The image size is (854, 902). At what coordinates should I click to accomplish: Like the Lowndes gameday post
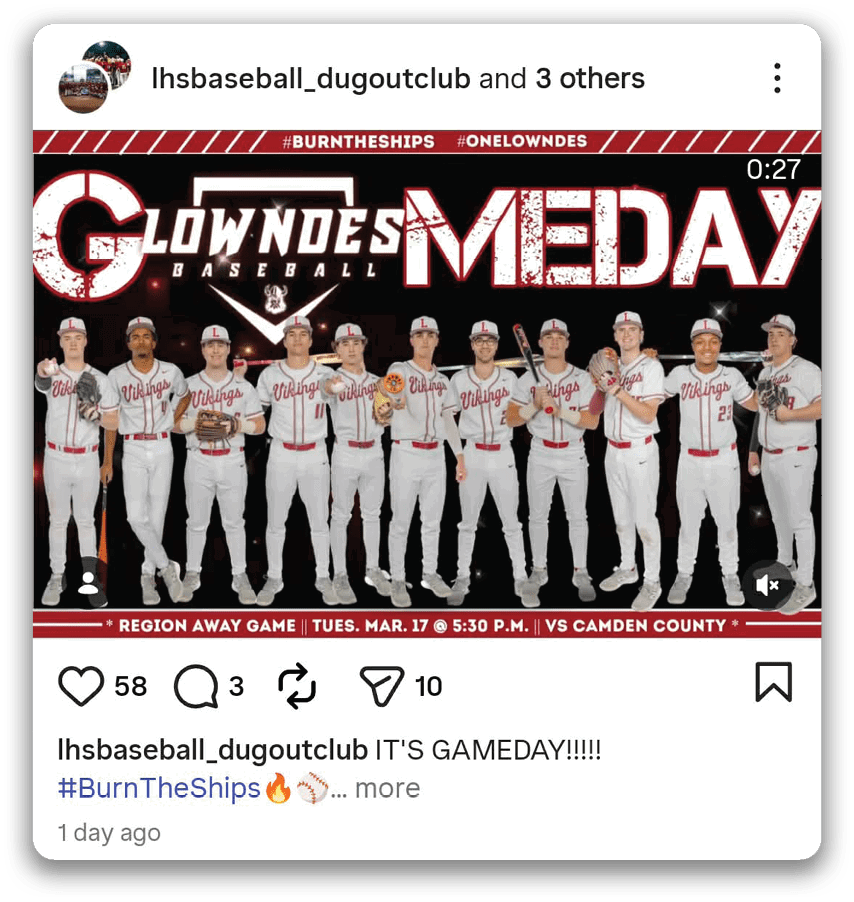(x=82, y=686)
